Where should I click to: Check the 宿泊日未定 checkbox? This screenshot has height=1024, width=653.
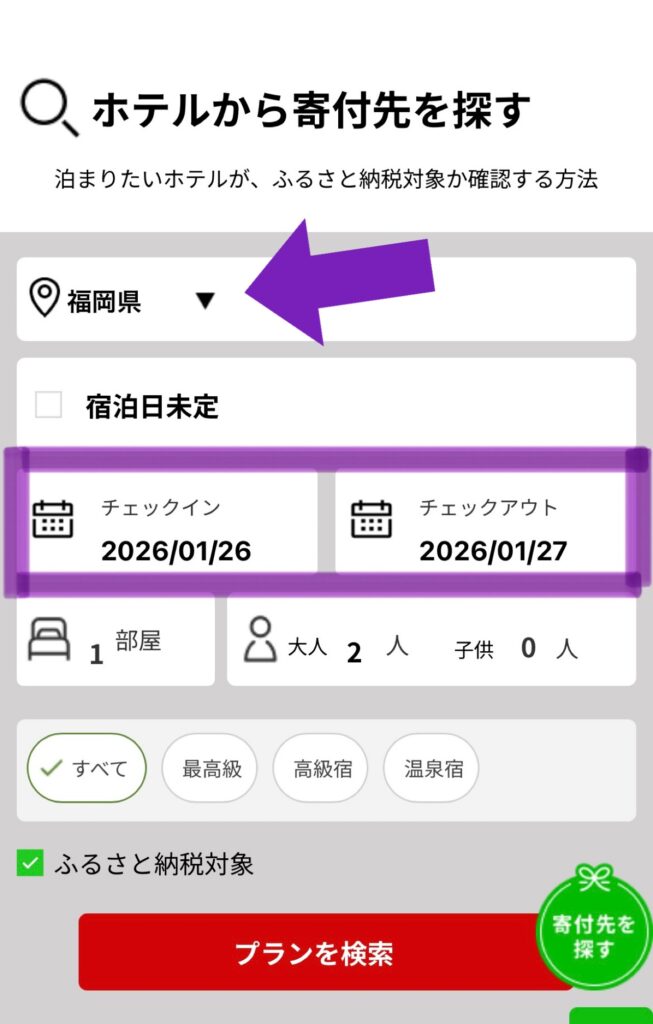click(48, 405)
